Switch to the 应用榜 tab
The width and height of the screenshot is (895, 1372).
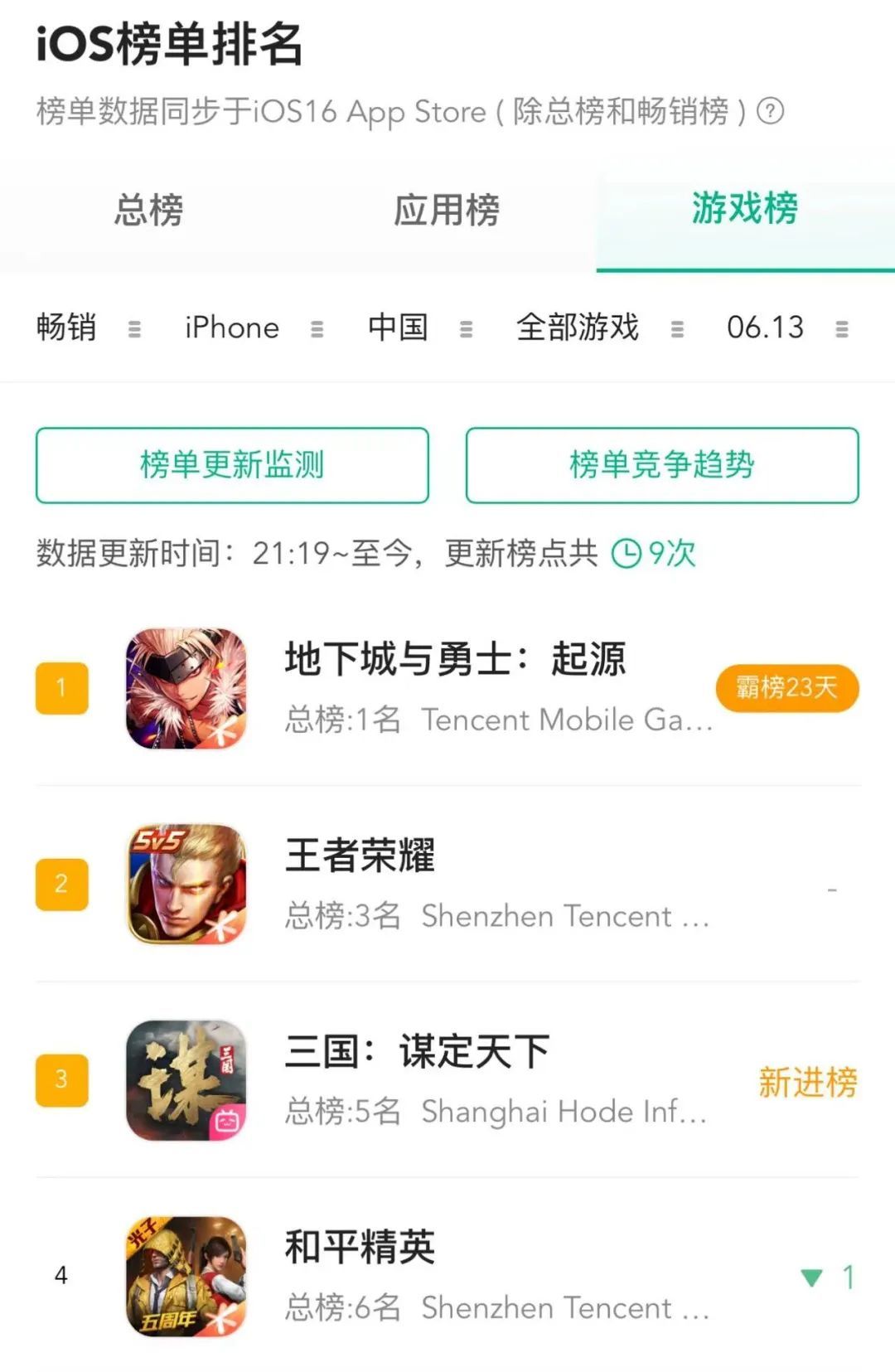coord(448,212)
